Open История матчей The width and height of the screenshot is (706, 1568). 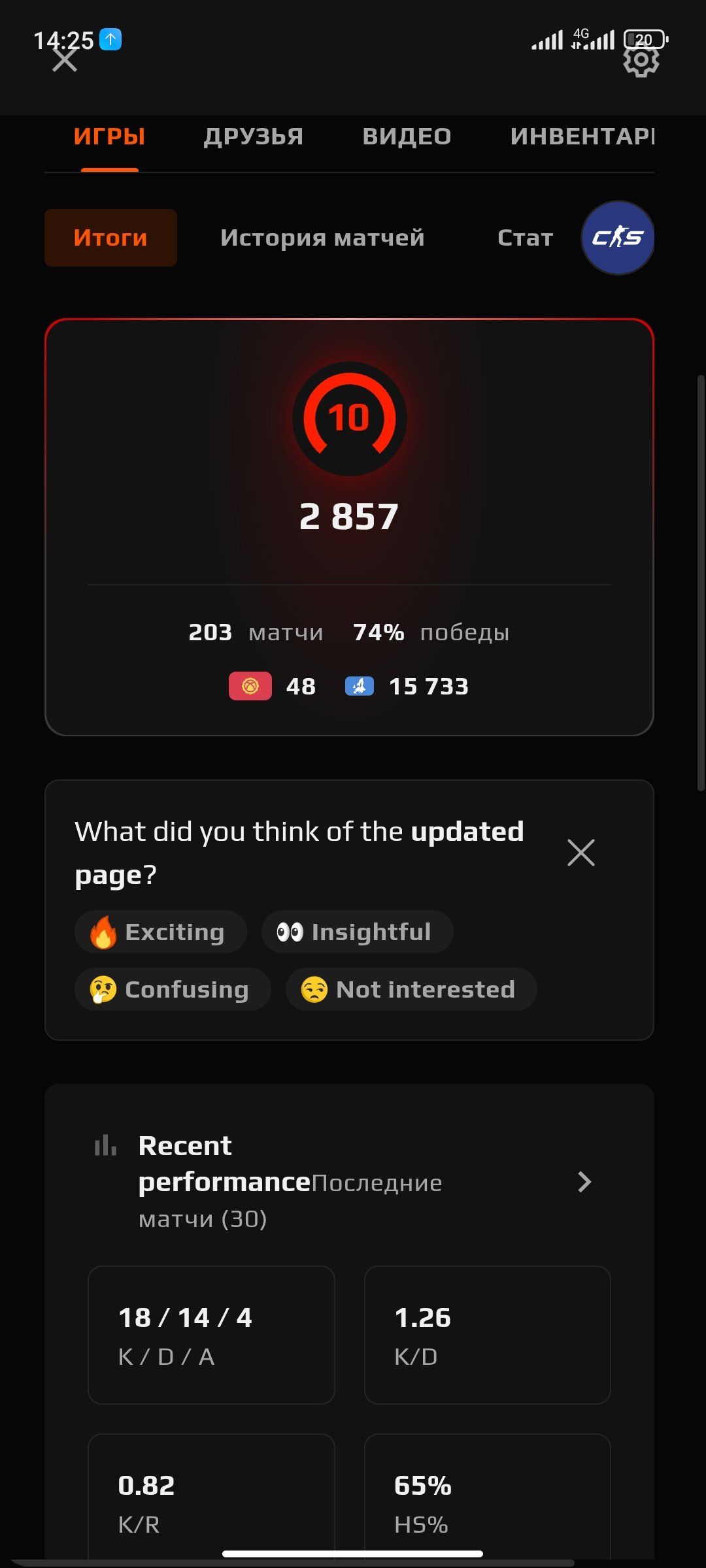point(322,238)
